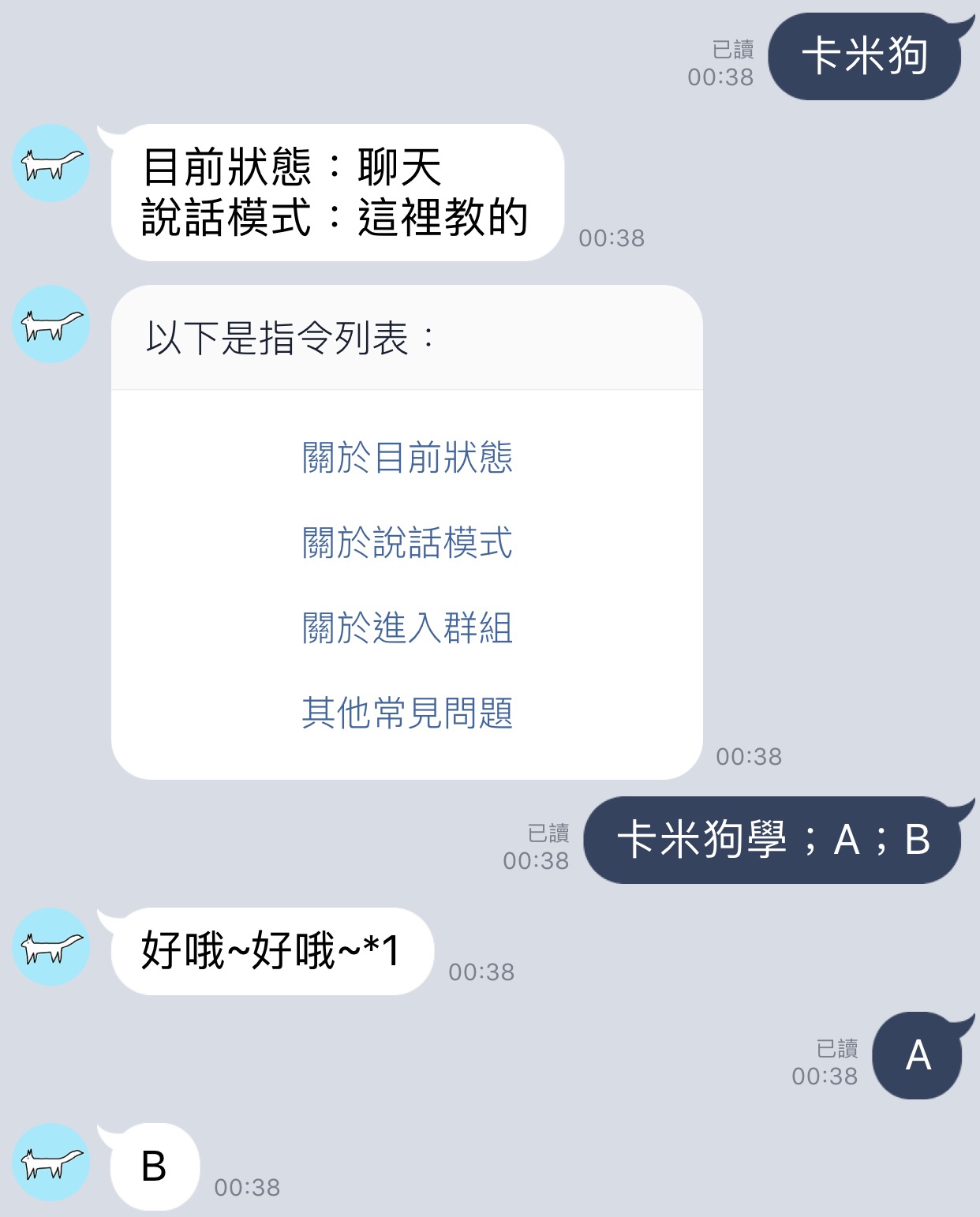Tap 關於進入群組 in the command list
The image size is (980, 1217).
[x=407, y=628]
